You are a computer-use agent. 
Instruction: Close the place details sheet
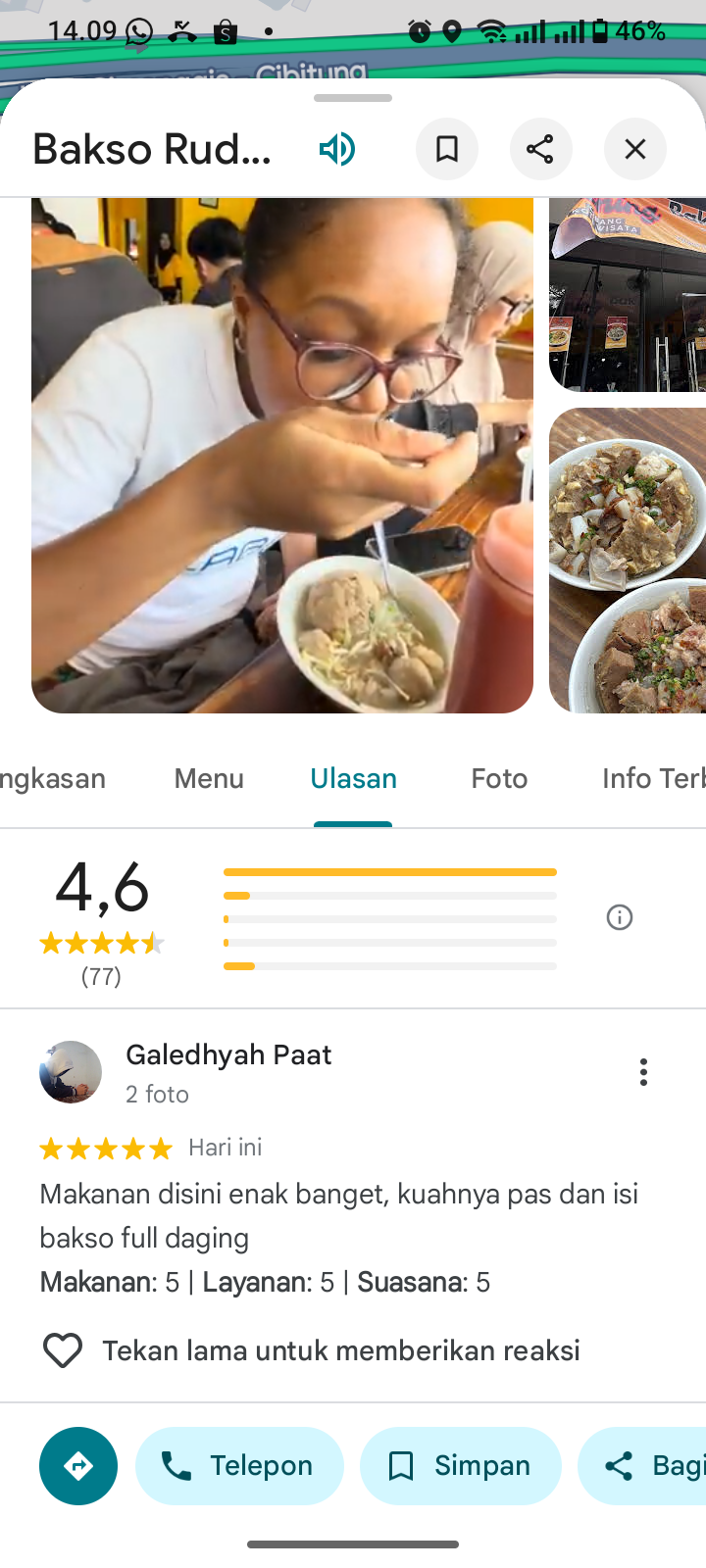[x=635, y=149]
